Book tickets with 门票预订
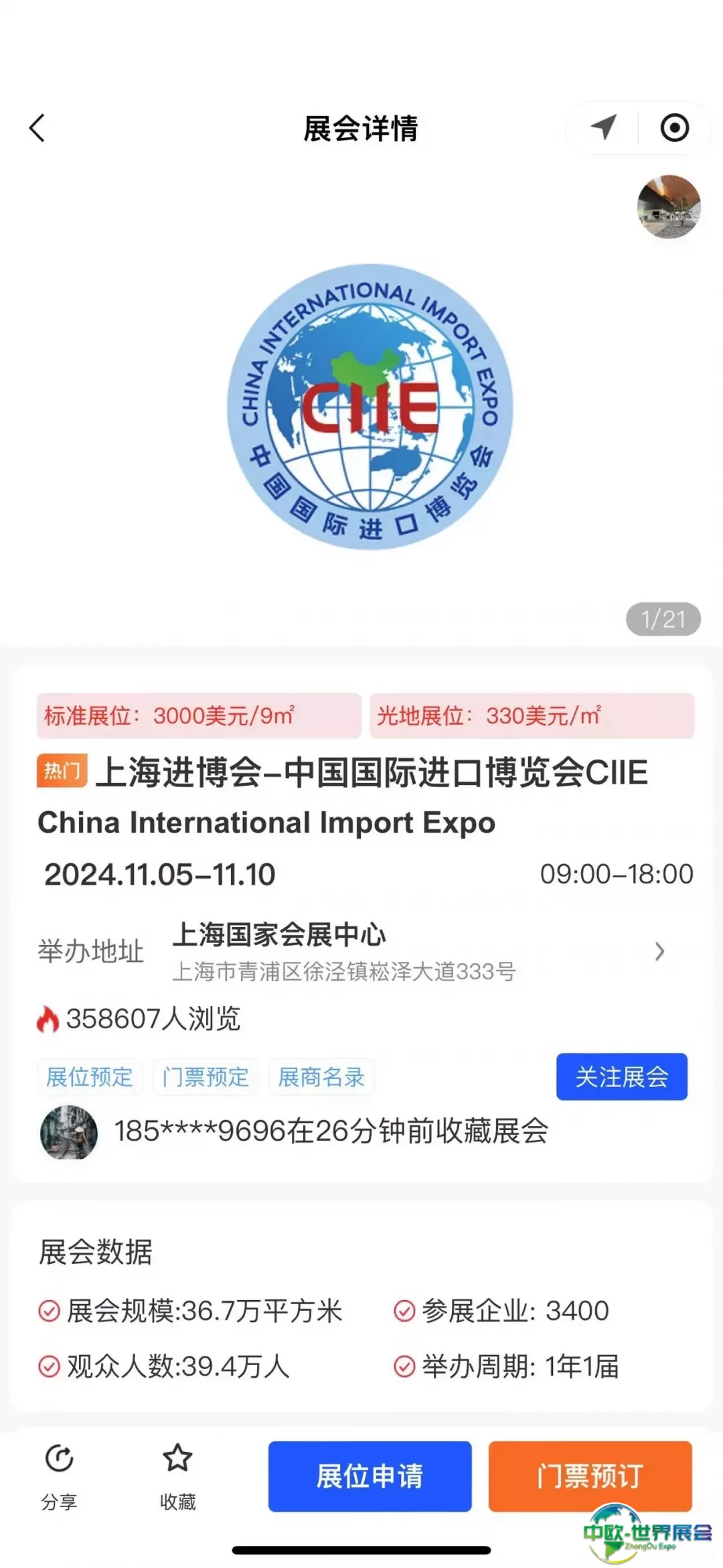 (589, 1476)
